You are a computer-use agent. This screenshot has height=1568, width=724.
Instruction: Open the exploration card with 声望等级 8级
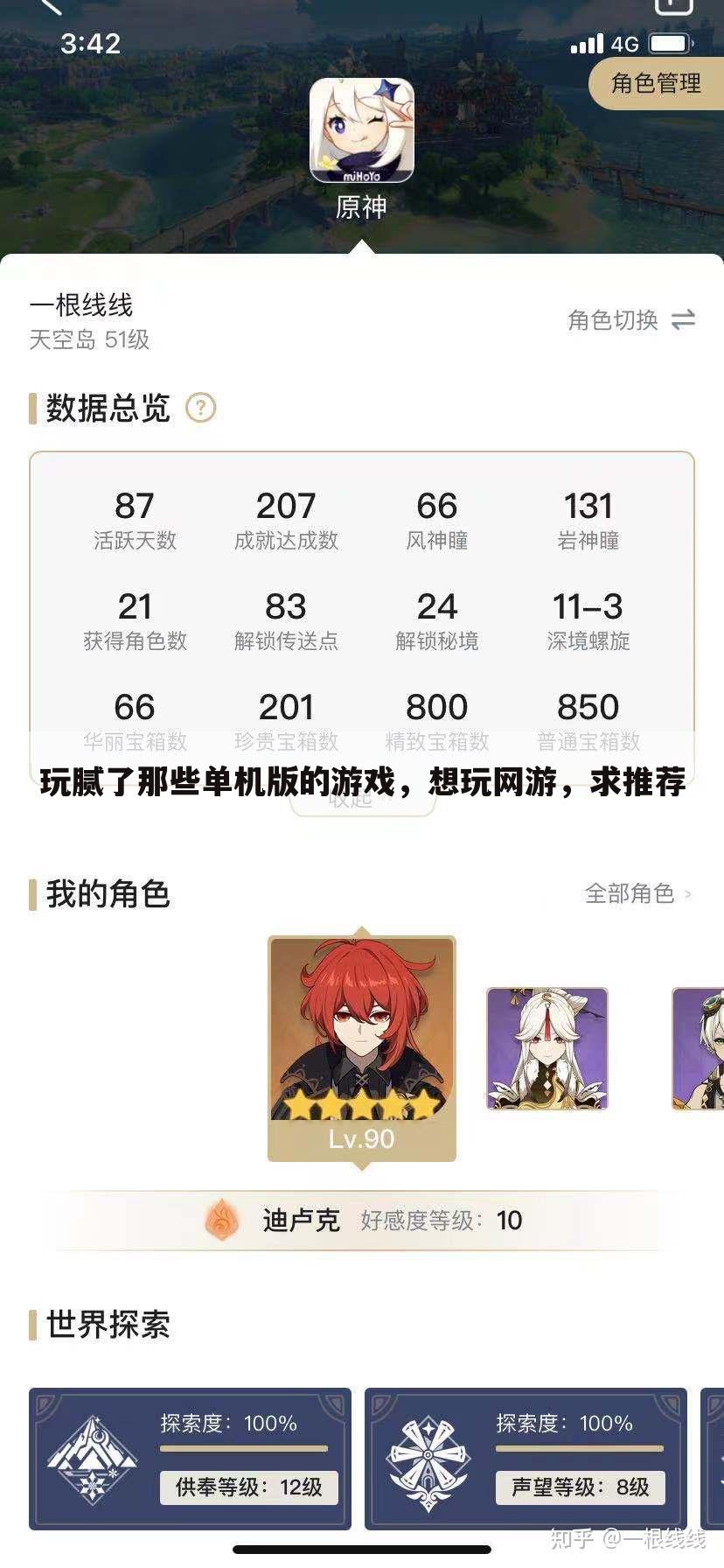[x=526, y=1458]
